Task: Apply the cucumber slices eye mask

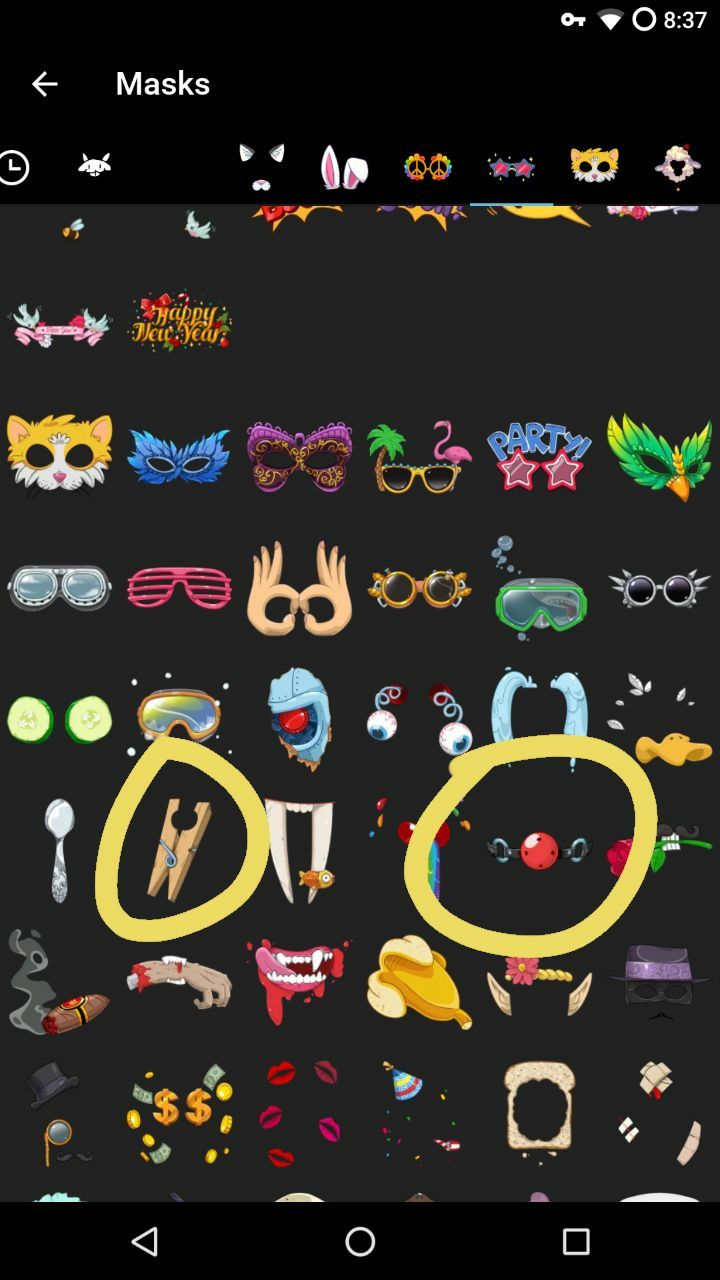Action: pos(60,718)
